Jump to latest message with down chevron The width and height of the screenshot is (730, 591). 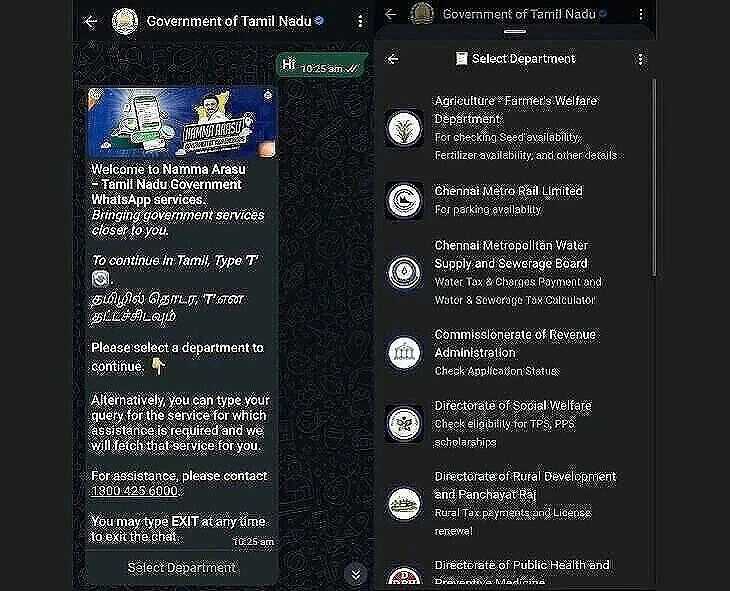pos(353,574)
